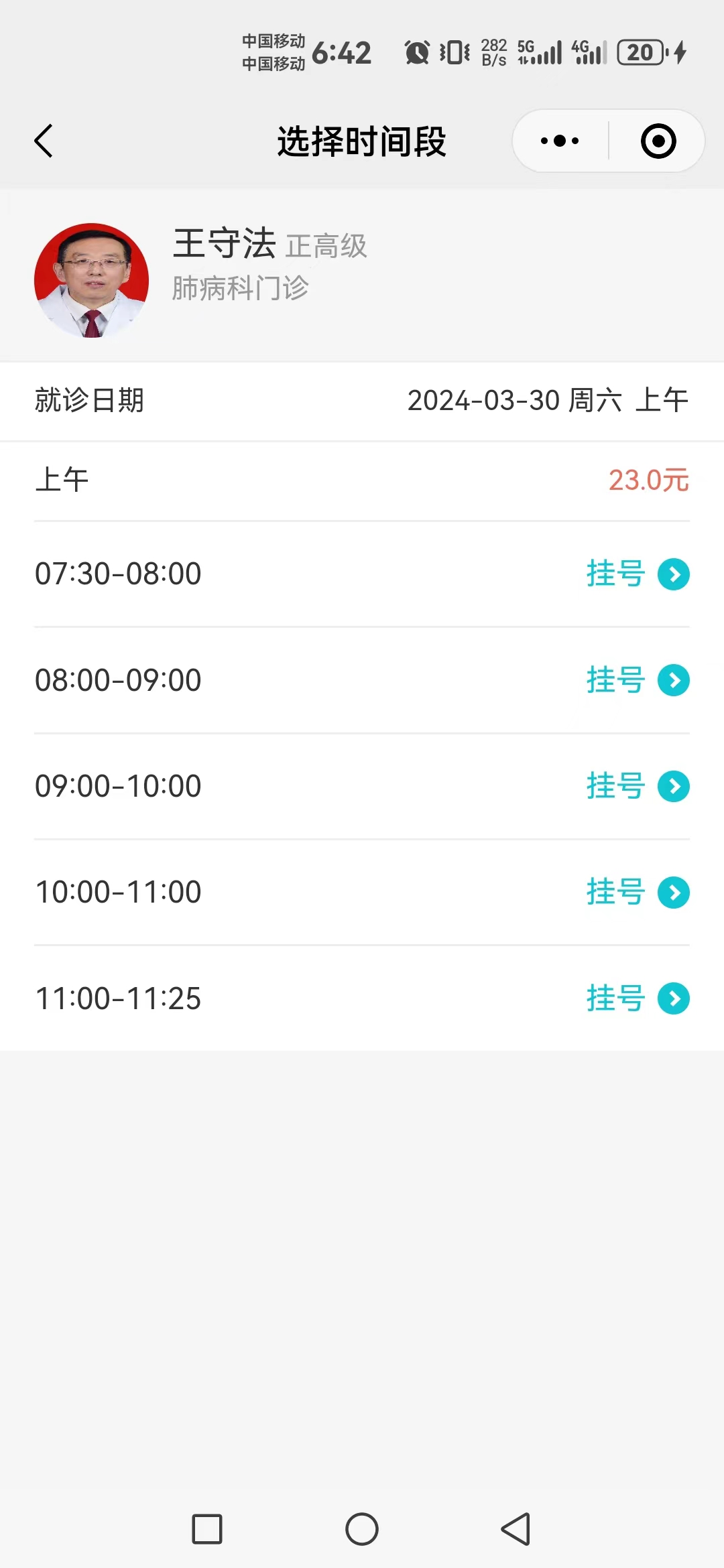Select 挂号 for 09:00-10:00

click(x=638, y=786)
